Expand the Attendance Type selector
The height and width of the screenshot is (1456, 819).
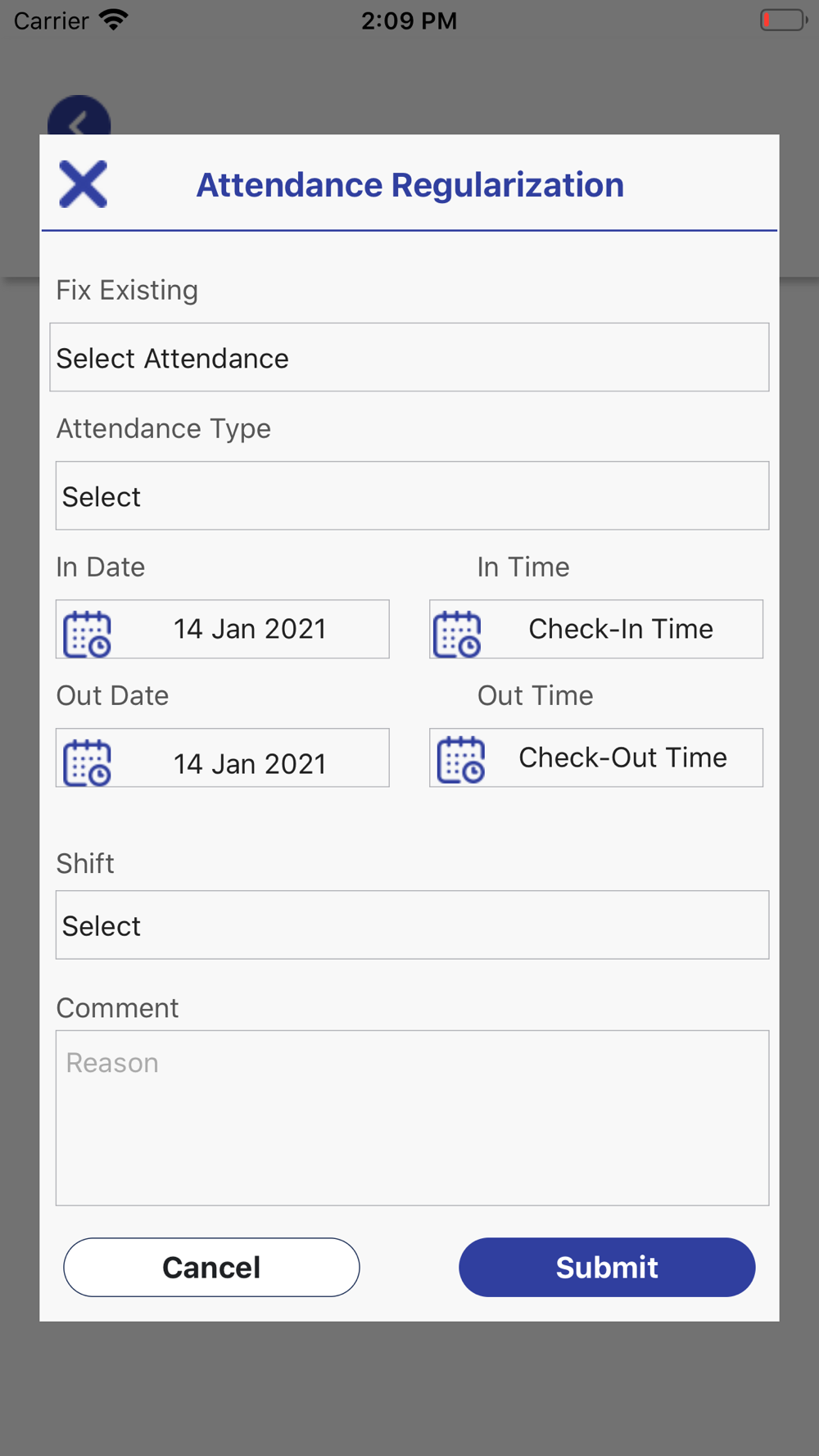(x=412, y=495)
